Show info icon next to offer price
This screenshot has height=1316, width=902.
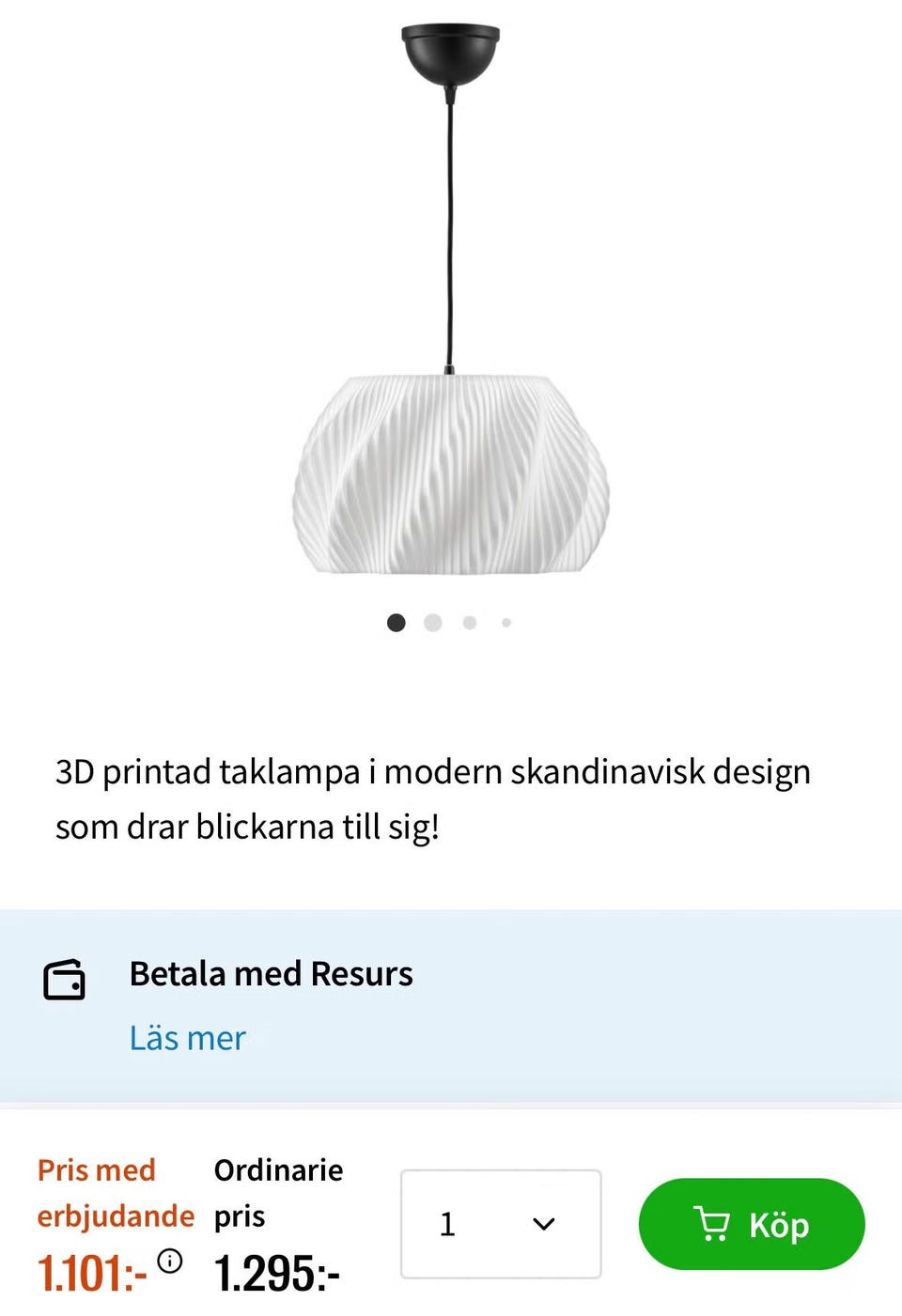click(170, 1261)
